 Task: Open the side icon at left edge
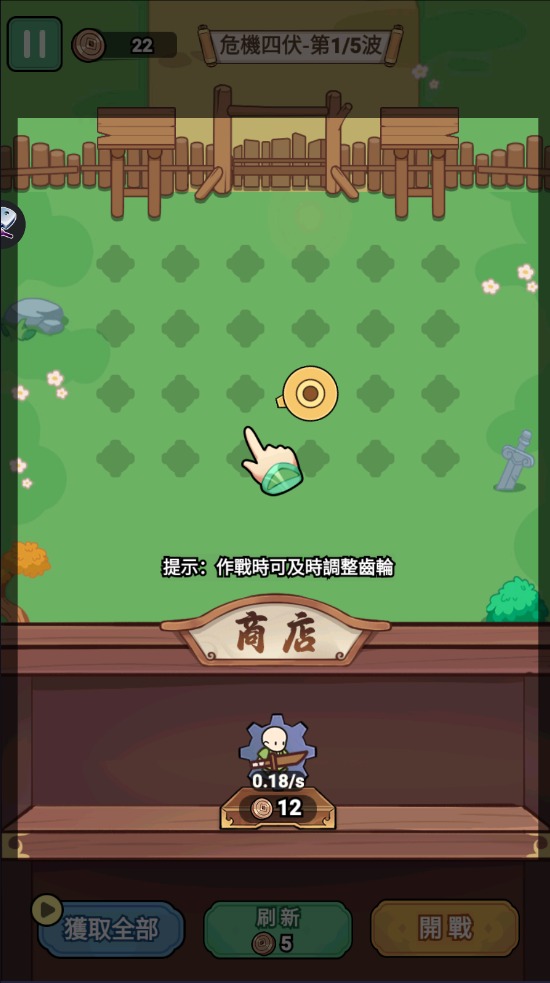point(10,224)
